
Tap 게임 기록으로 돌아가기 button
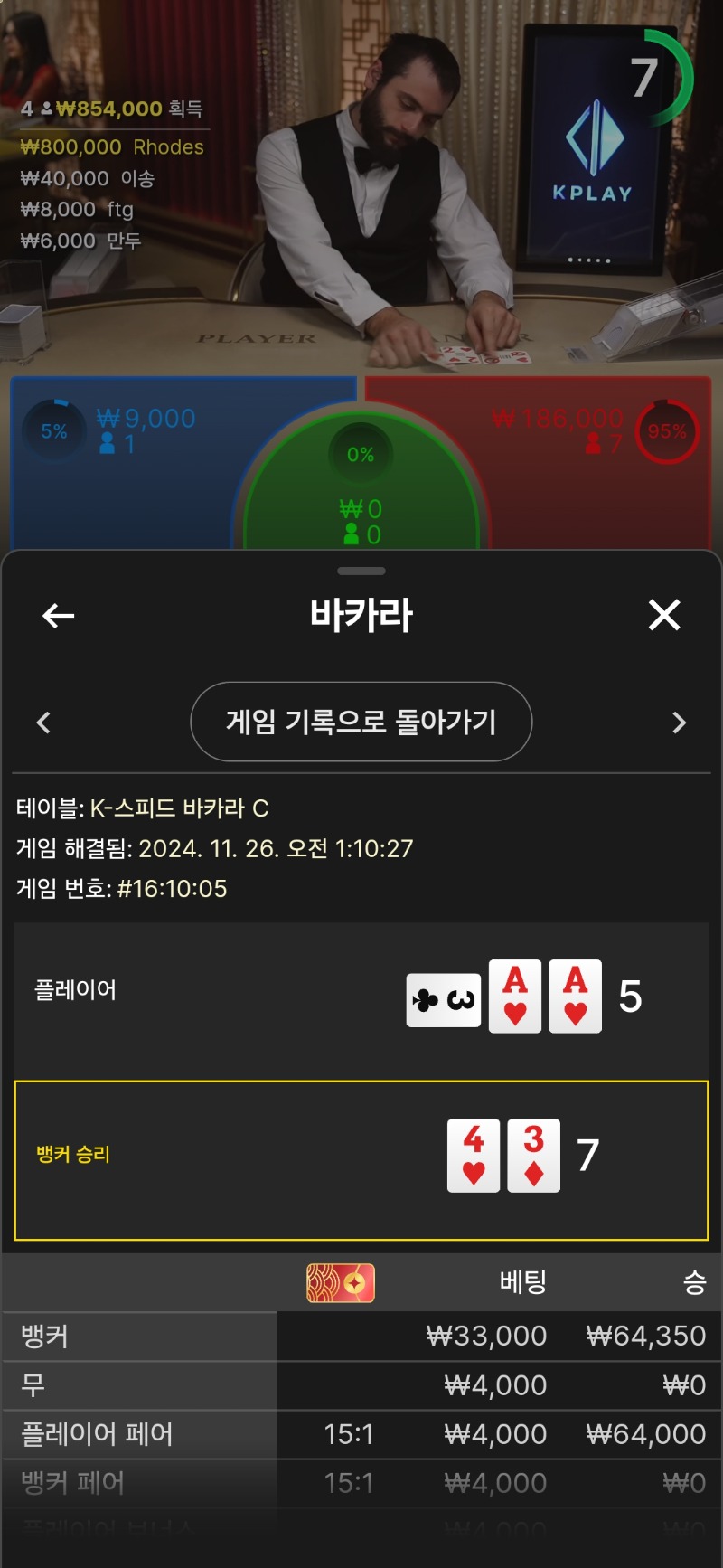[x=361, y=722]
